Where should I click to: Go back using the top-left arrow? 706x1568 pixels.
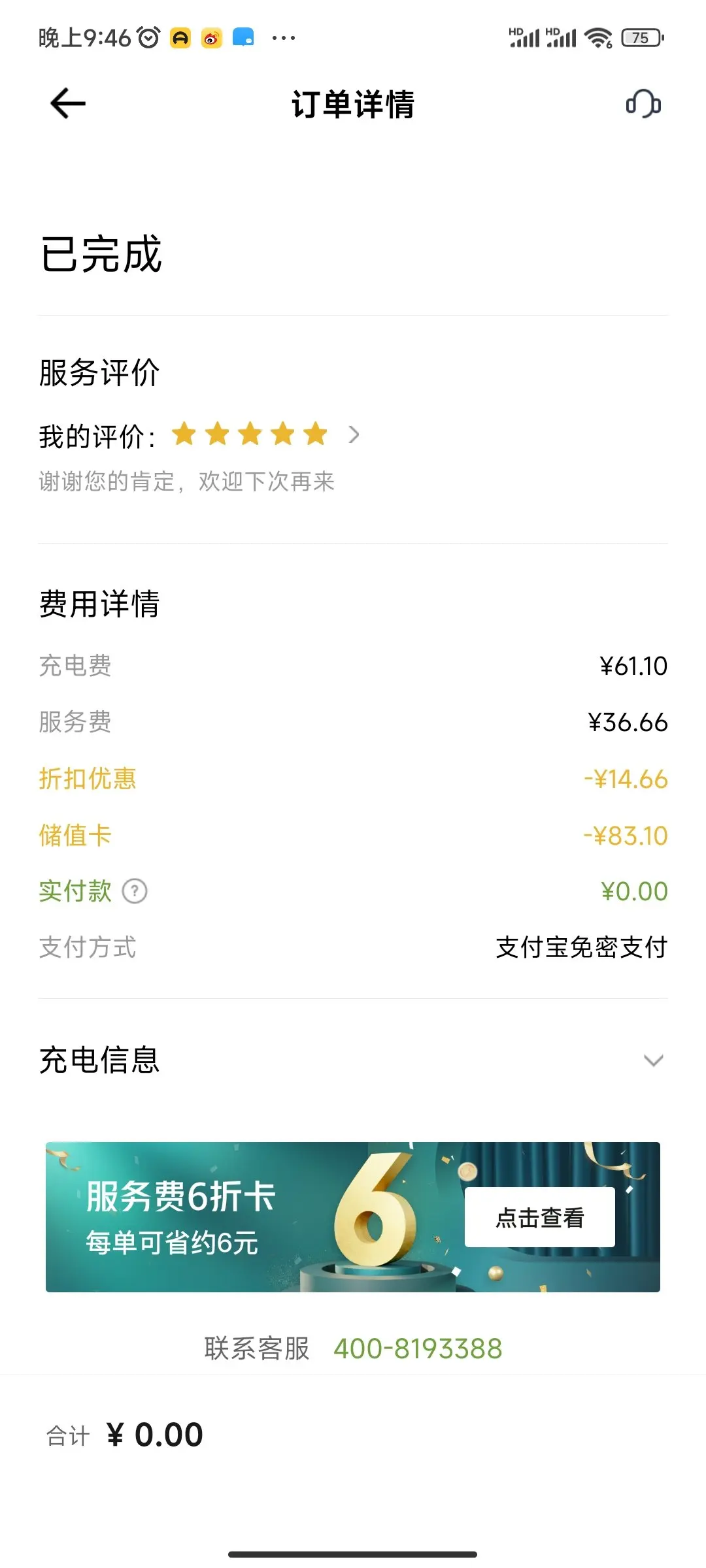[x=68, y=104]
